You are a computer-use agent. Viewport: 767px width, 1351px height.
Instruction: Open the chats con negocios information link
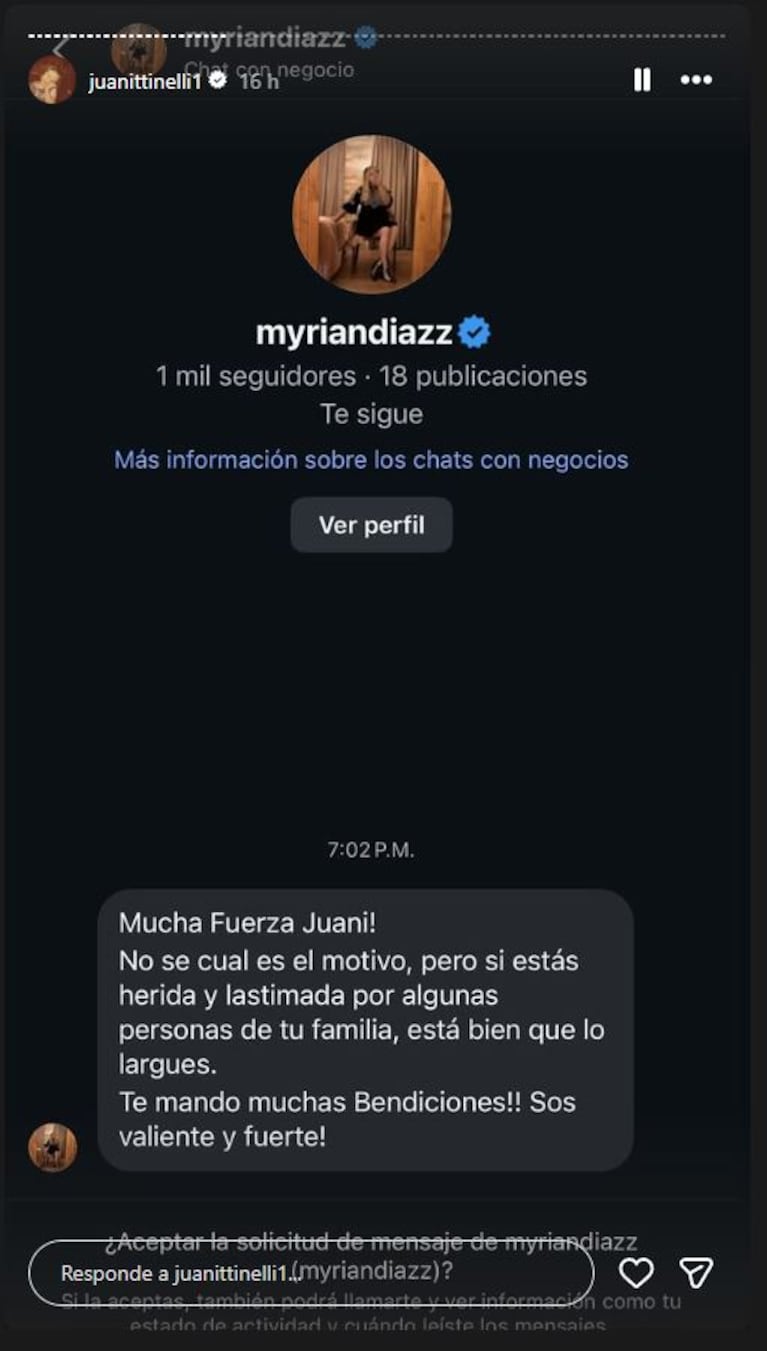click(x=371, y=459)
